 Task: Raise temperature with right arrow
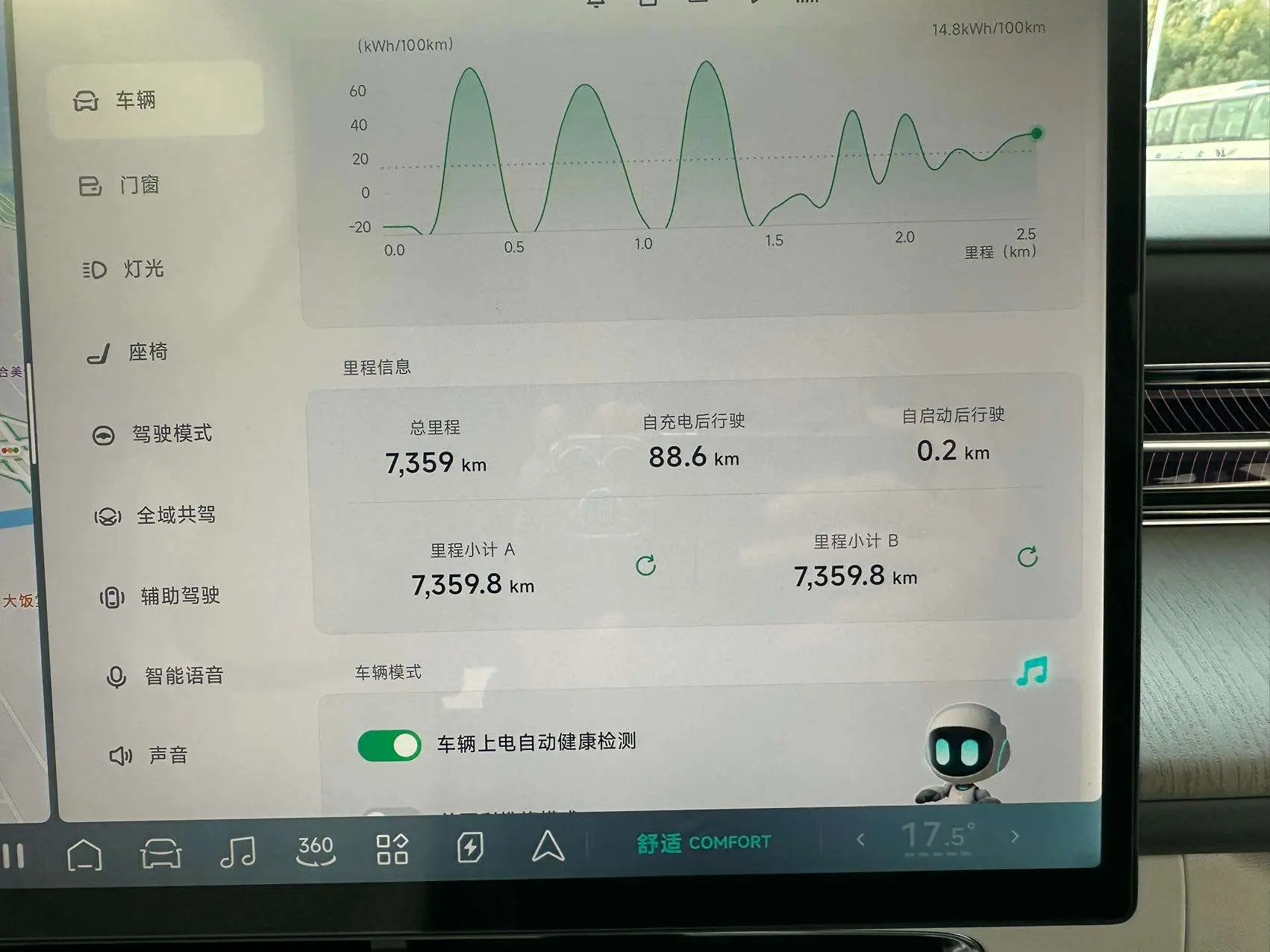[1015, 836]
